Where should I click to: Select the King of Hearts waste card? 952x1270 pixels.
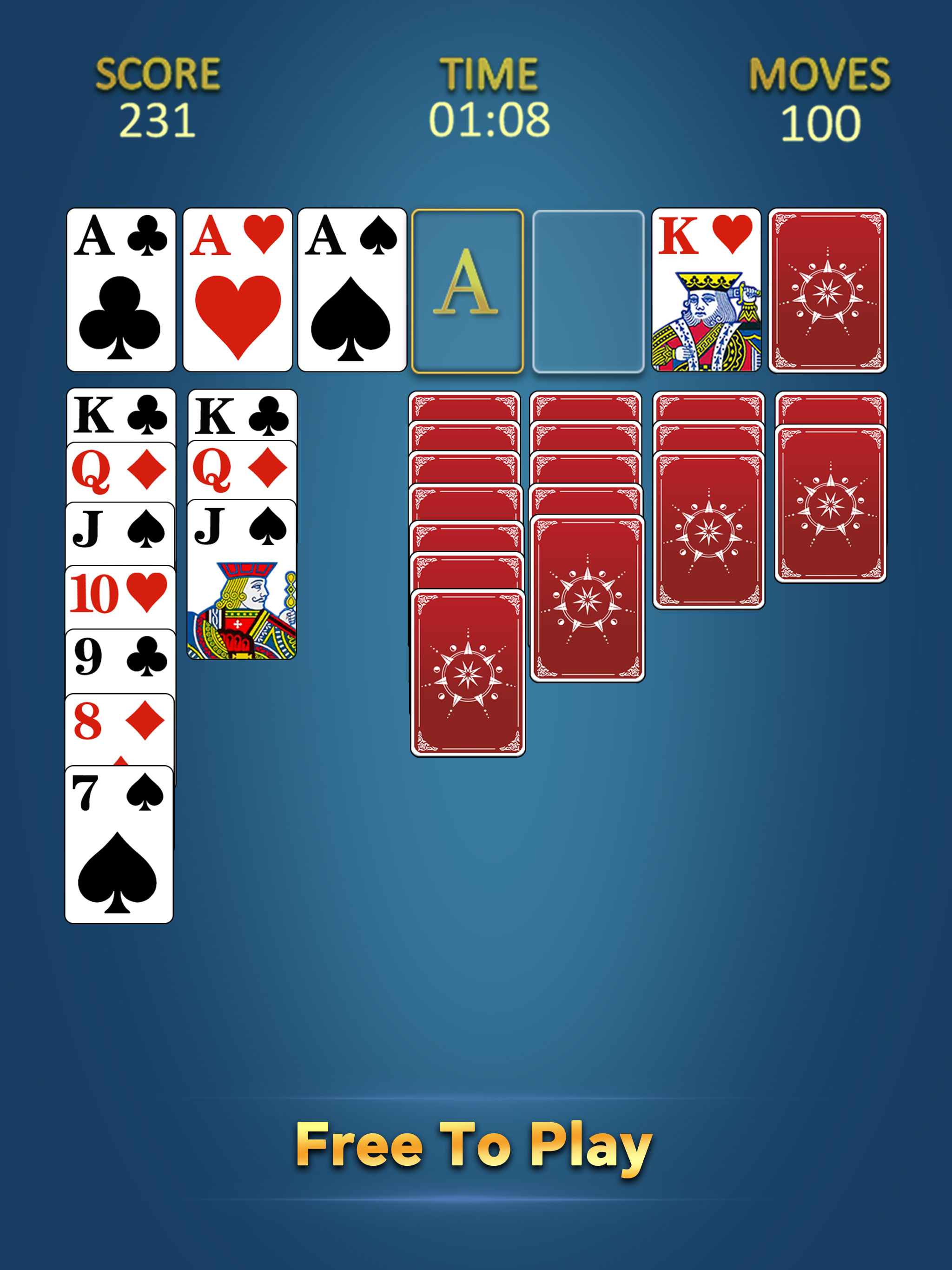[706, 291]
